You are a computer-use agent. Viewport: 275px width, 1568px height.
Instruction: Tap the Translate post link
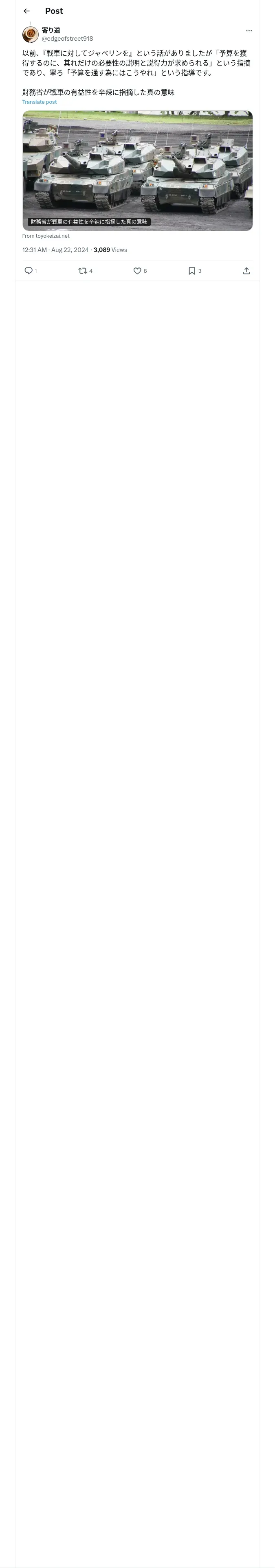(x=40, y=102)
